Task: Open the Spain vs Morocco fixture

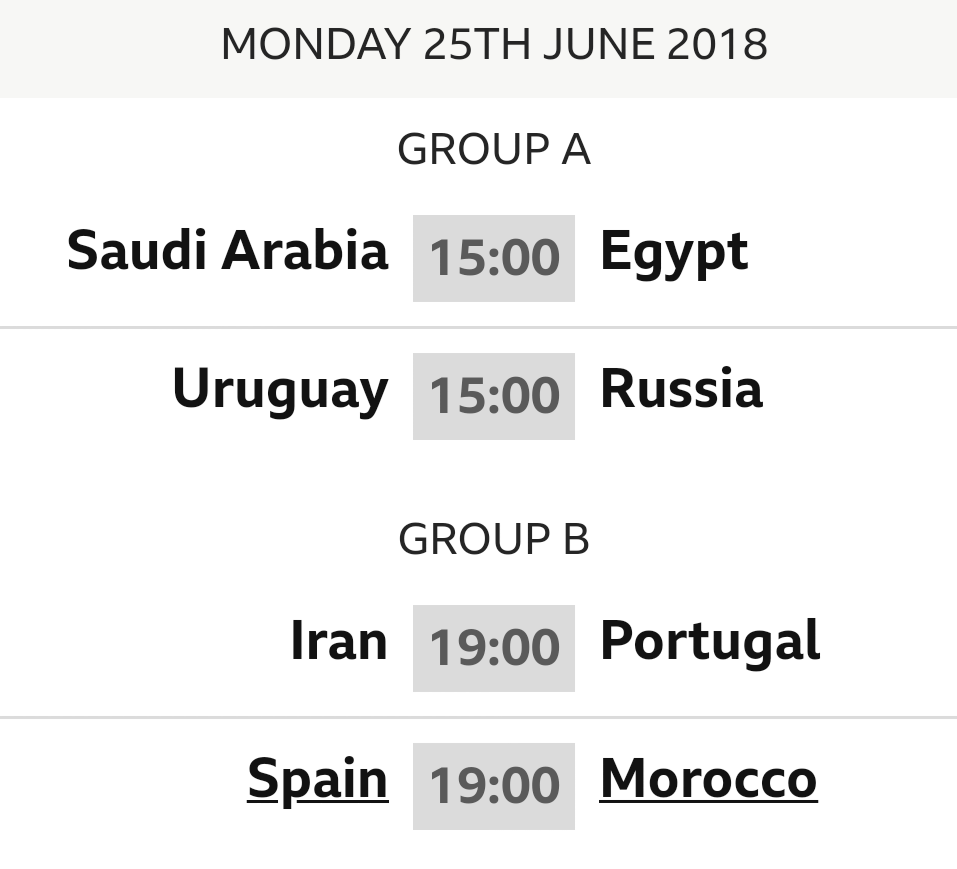Action: [493, 784]
